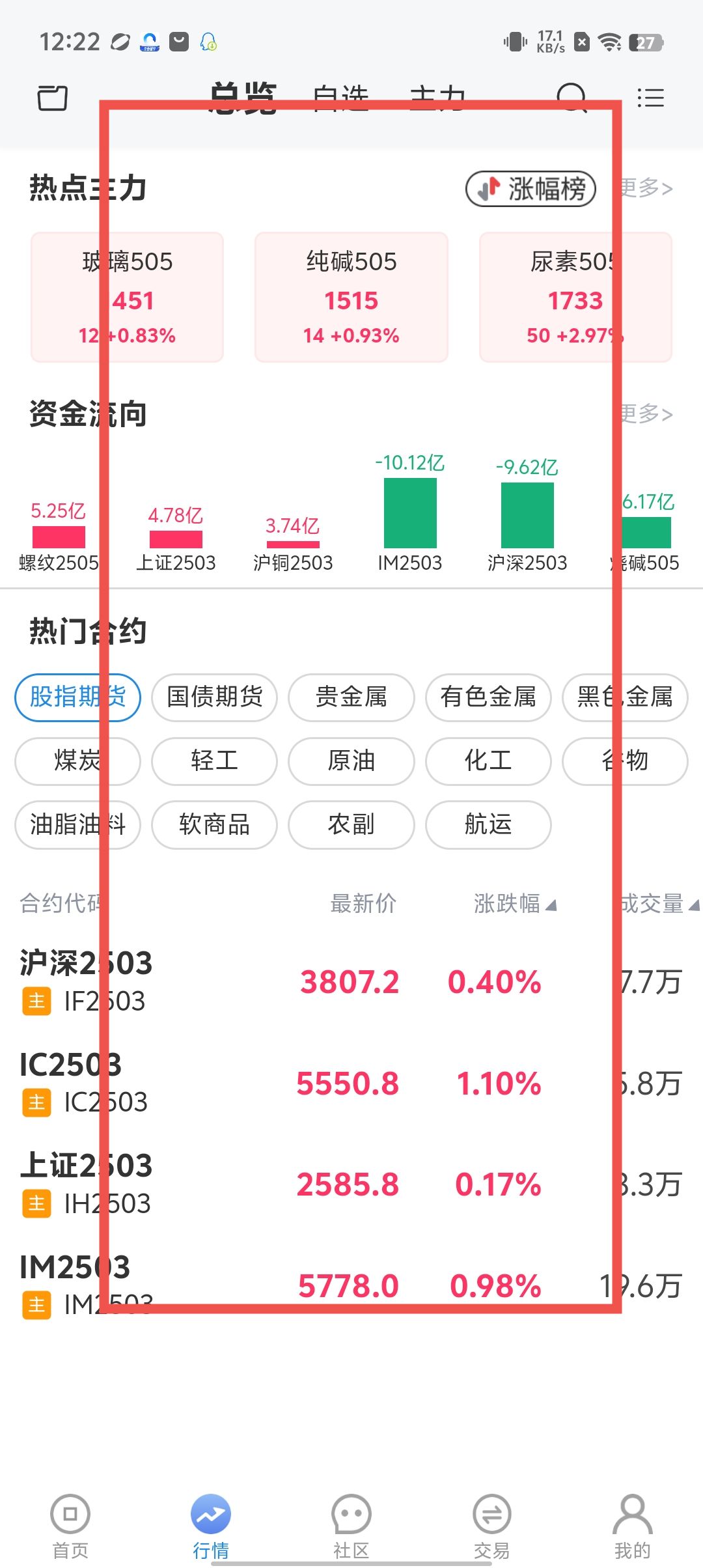Open the 尿素505 hot contract card
This screenshot has height=1568, width=703.
pyautogui.click(x=575, y=297)
